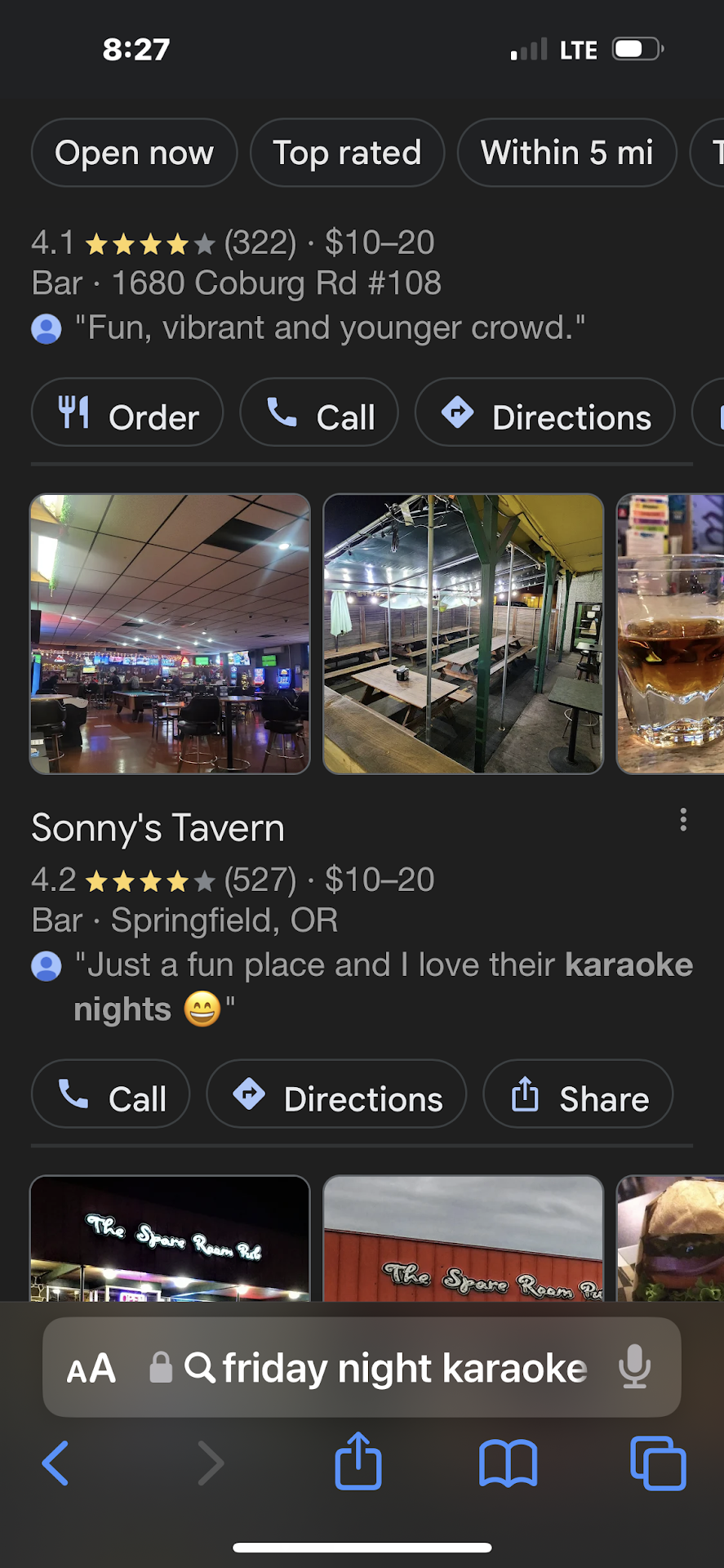724x1568 pixels.
Task: View the outdoor patio picnic tables photo
Action: point(463,634)
